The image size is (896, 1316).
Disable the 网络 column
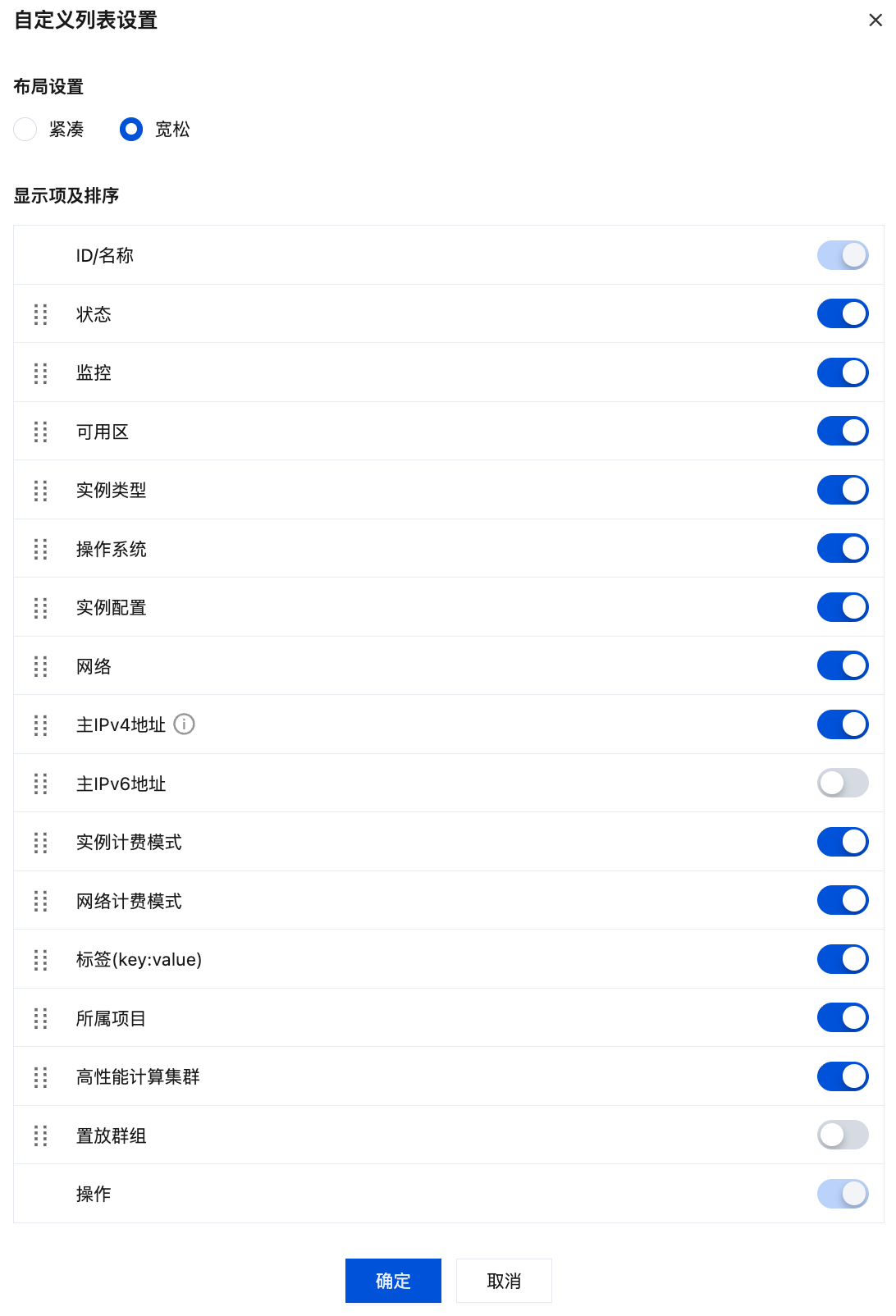(x=843, y=665)
